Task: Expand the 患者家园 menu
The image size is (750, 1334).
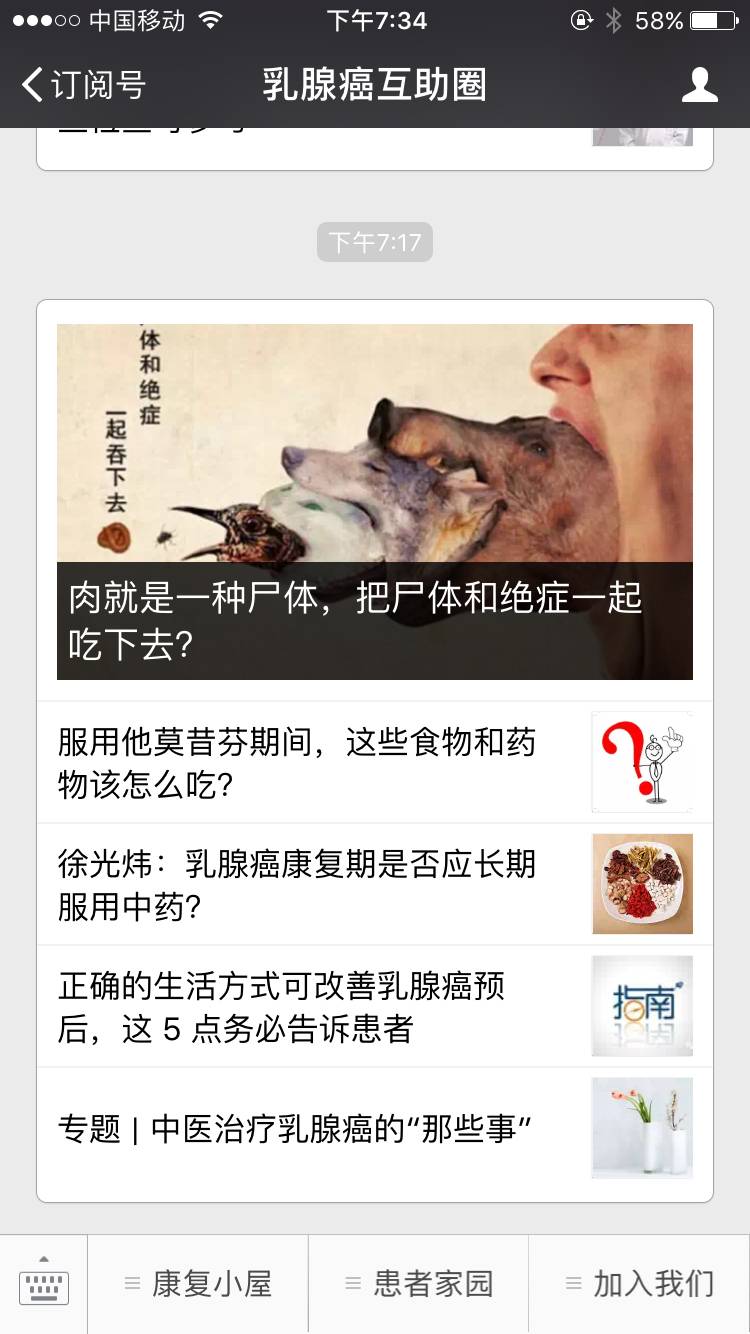Action: [419, 1284]
